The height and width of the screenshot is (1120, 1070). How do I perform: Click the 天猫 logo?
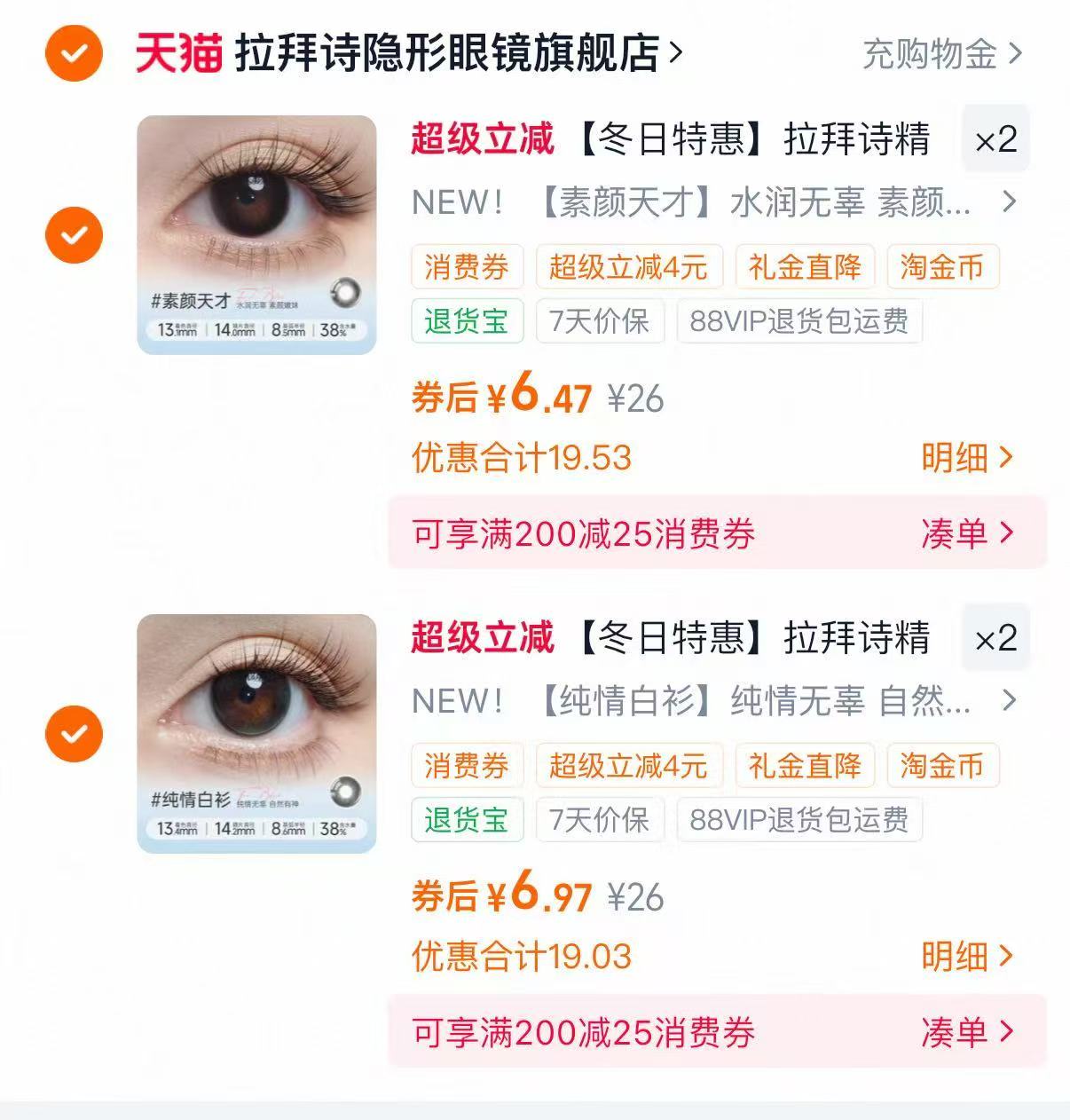pyautogui.click(x=177, y=53)
